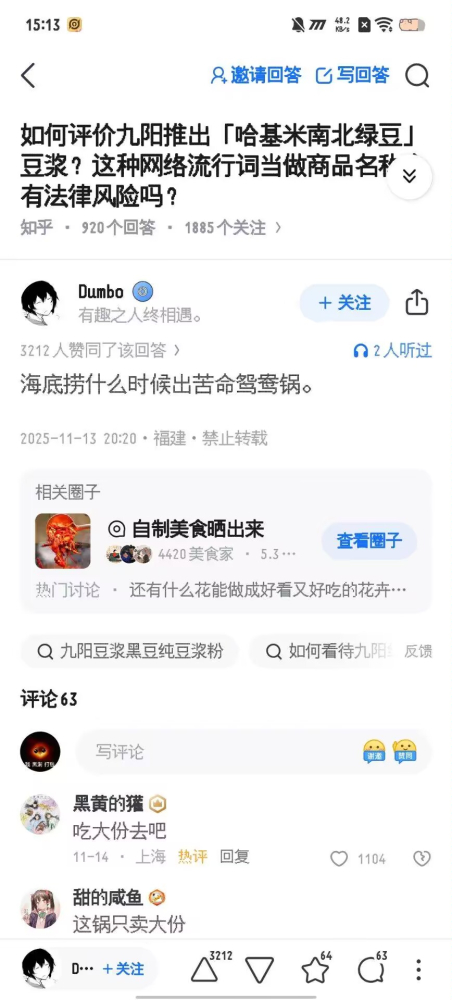This screenshot has width=452, height=1000.
Task: Upvote the answer in the bottom bar
Action: (x=205, y=969)
